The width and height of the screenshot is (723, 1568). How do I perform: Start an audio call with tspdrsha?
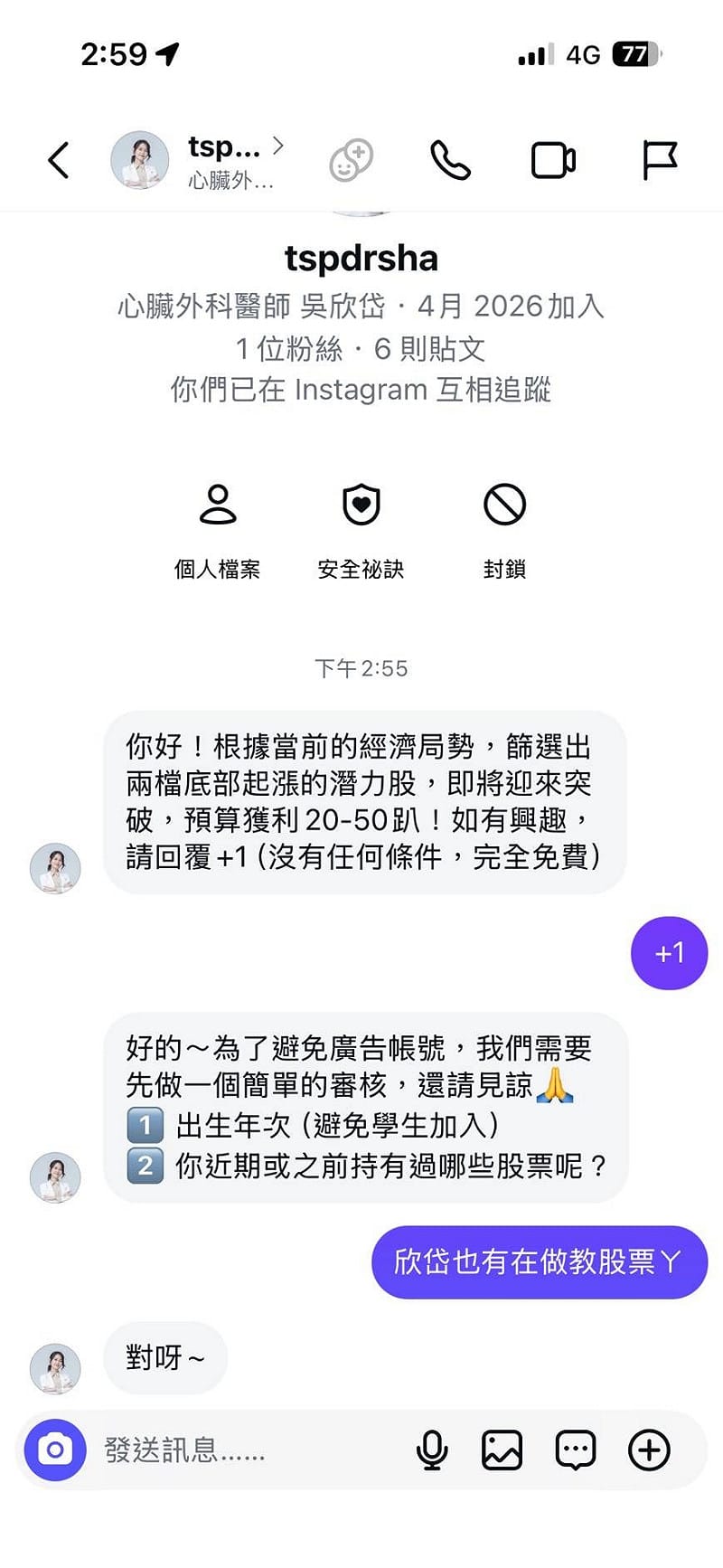[452, 161]
